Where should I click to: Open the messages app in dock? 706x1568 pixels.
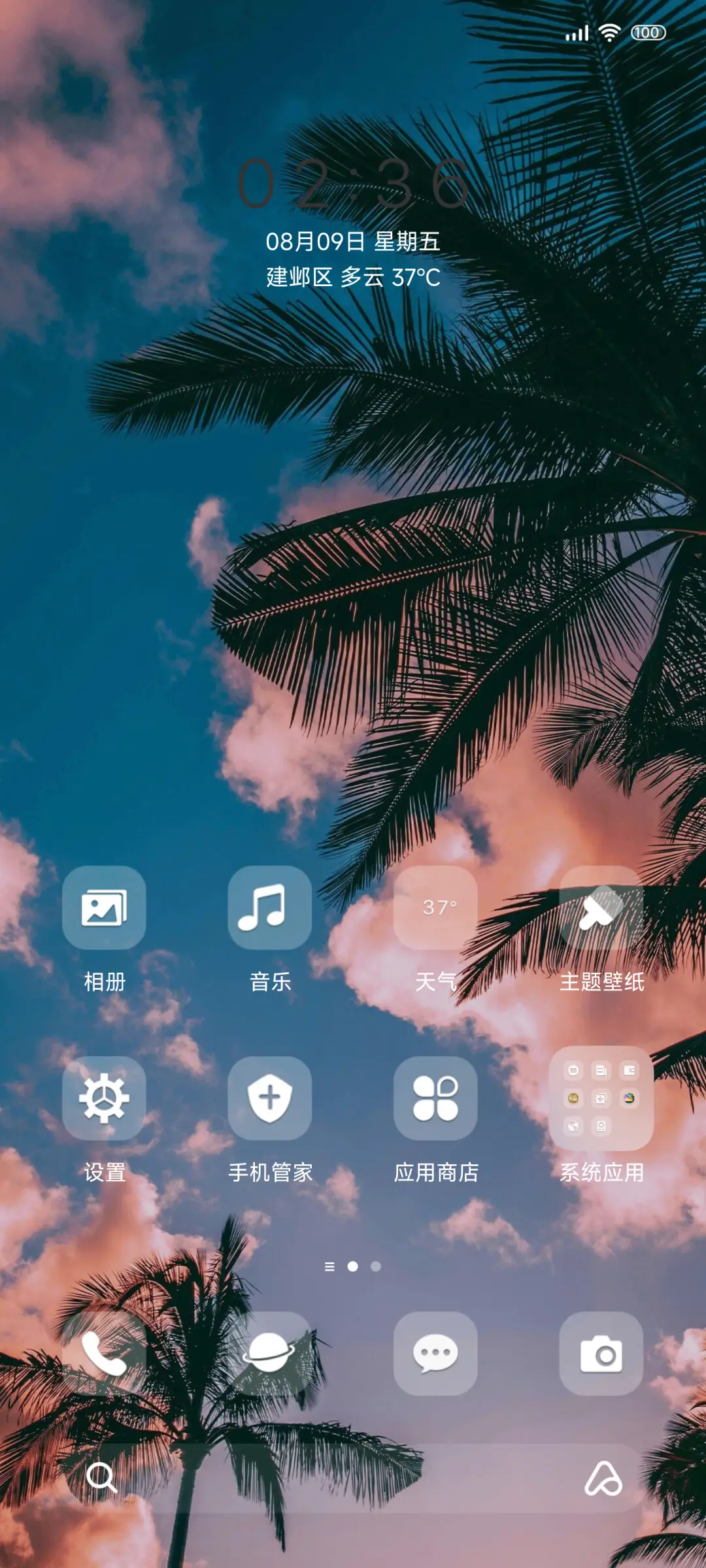[435, 1354]
